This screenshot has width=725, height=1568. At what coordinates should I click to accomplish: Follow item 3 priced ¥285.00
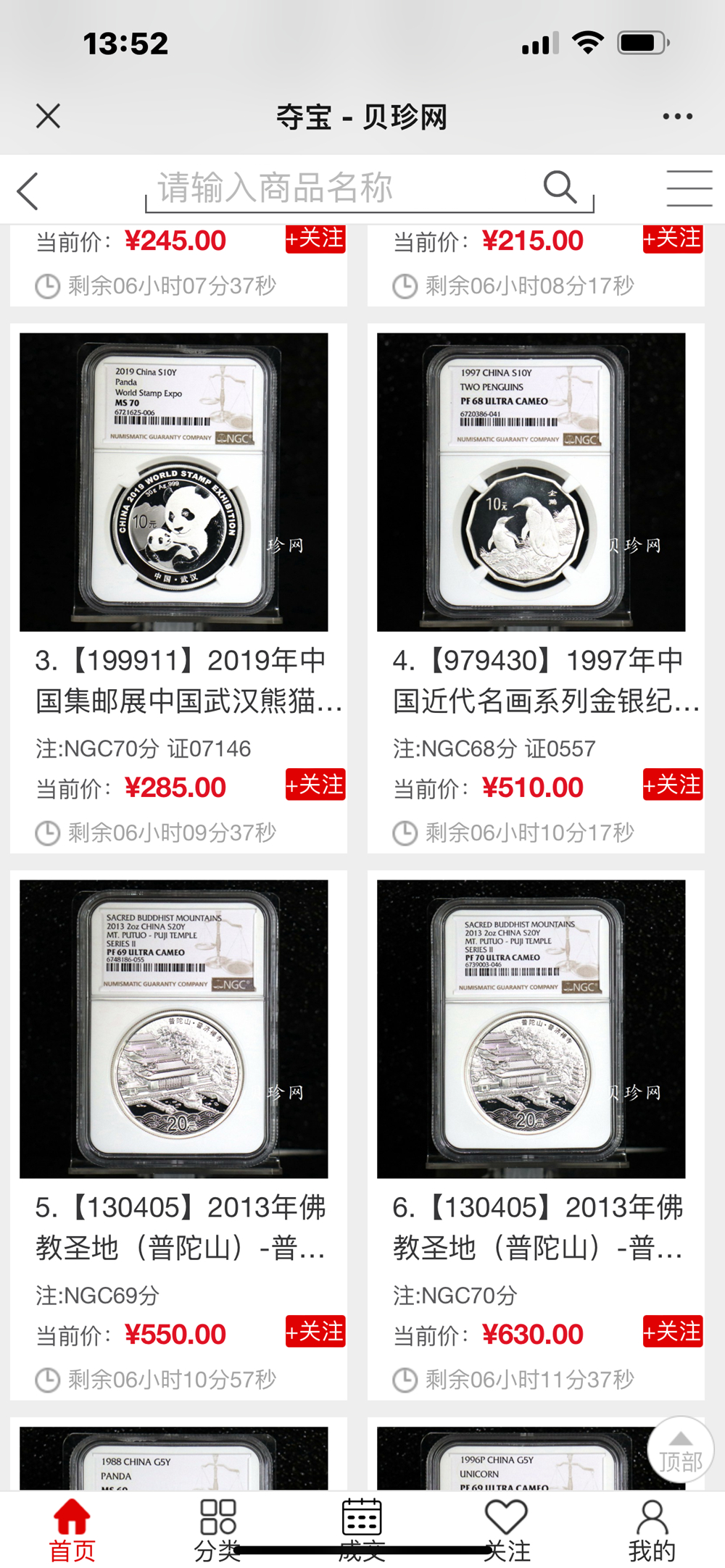315,785
